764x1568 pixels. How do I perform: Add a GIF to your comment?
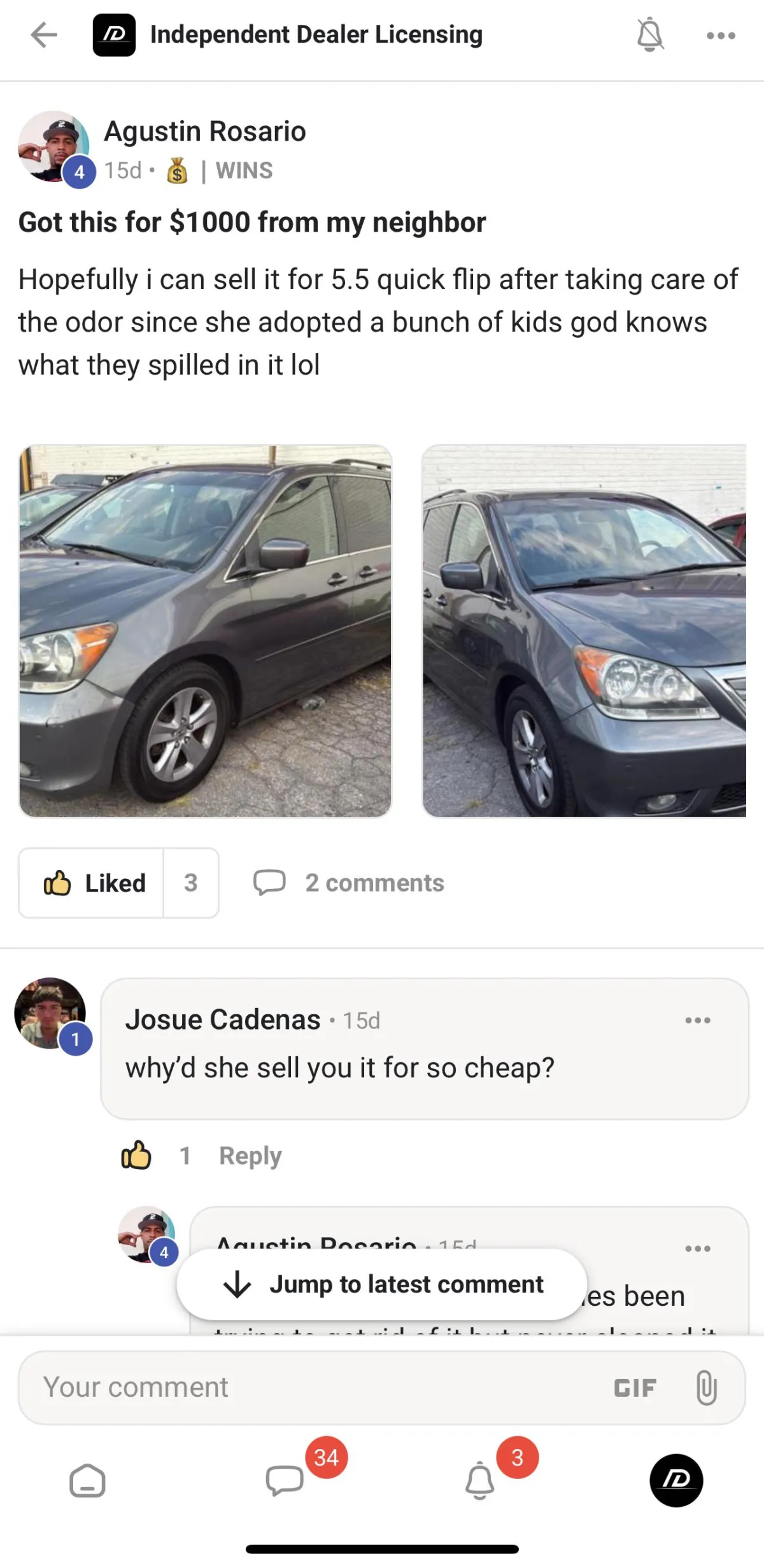[x=635, y=1388]
